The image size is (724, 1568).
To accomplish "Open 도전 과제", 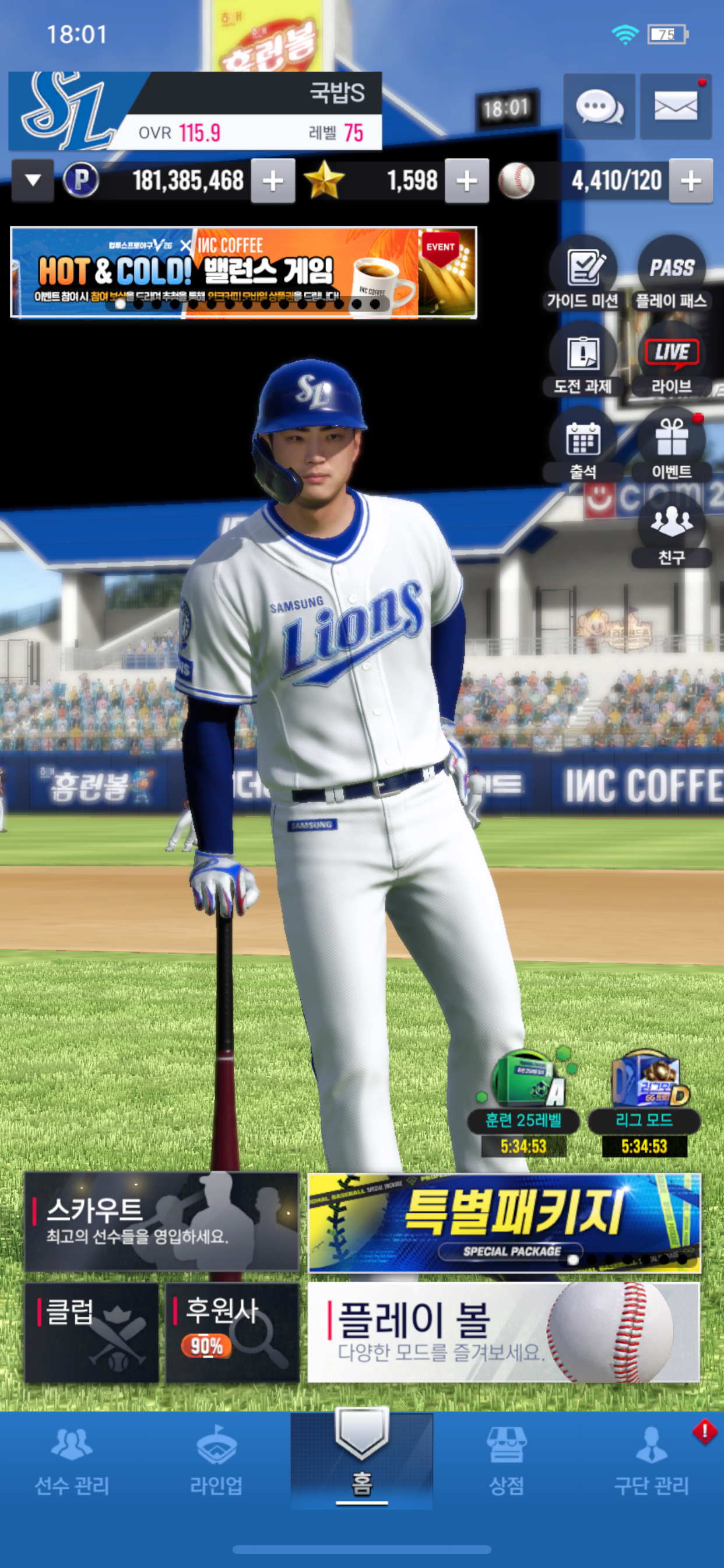I will [x=583, y=360].
